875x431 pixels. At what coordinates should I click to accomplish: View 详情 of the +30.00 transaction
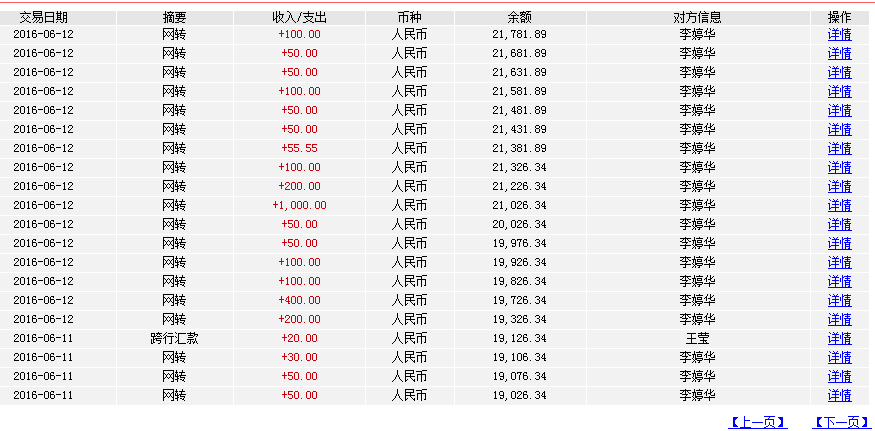pos(839,357)
